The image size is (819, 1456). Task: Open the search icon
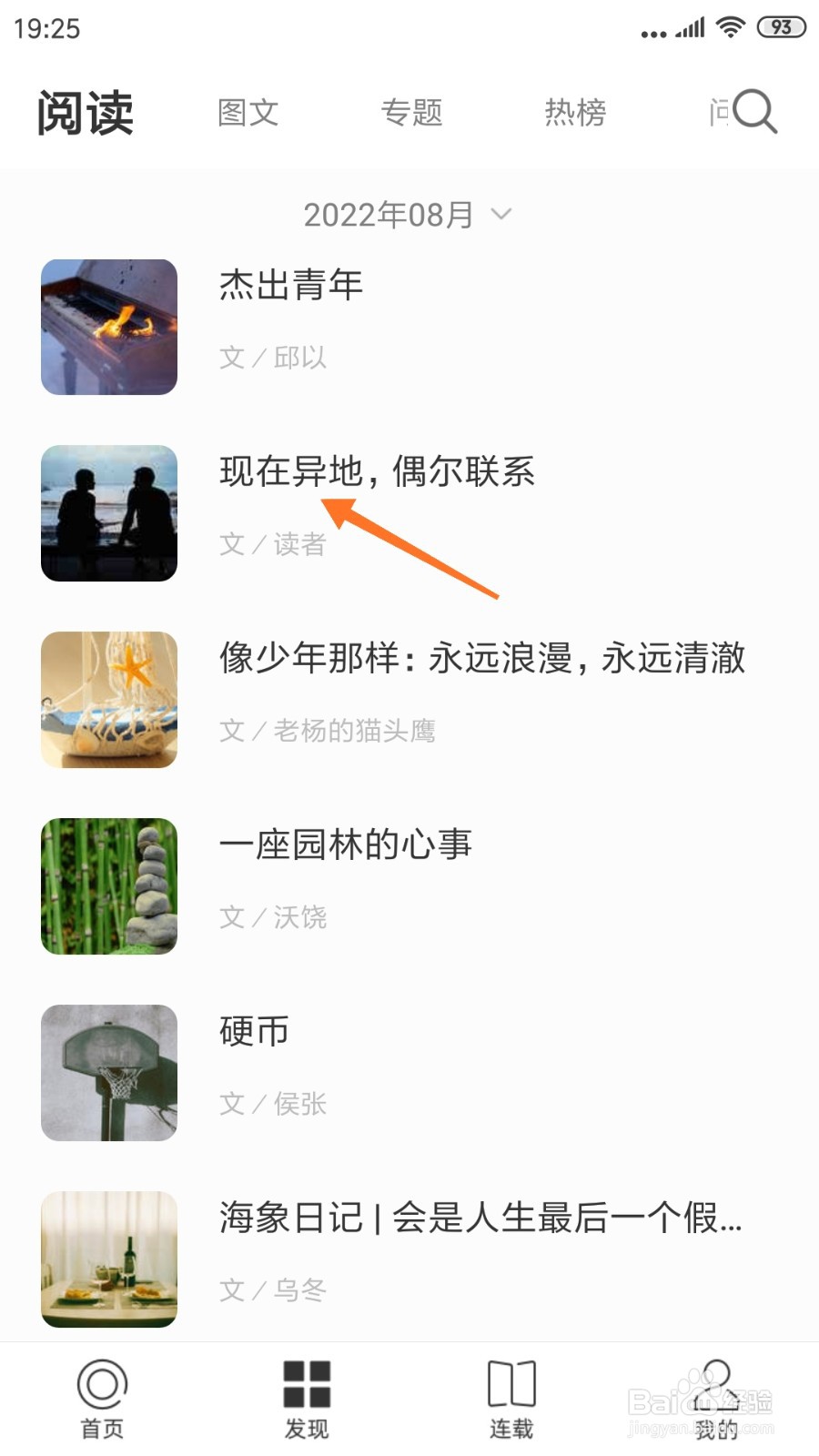754,112
